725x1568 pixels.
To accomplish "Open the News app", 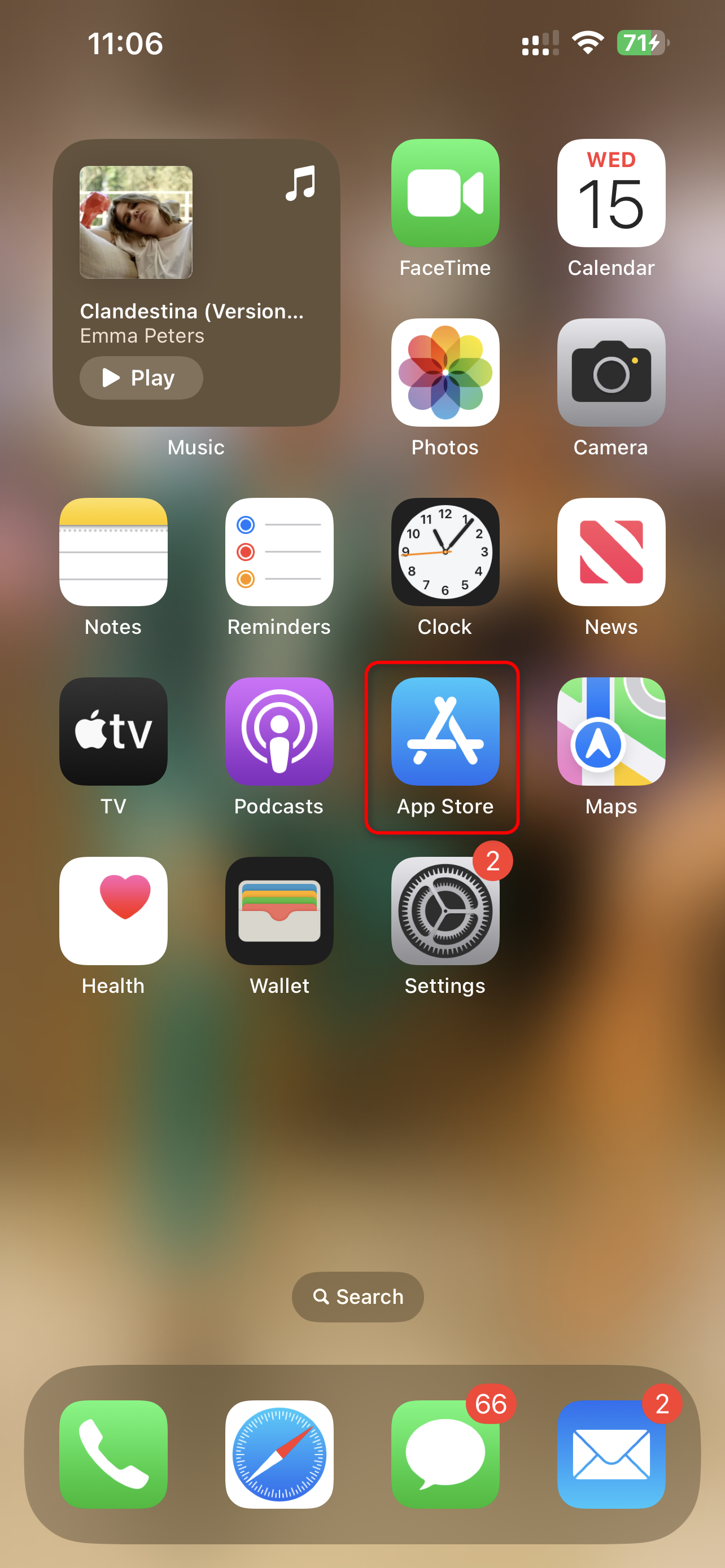I will coord(610,551).
